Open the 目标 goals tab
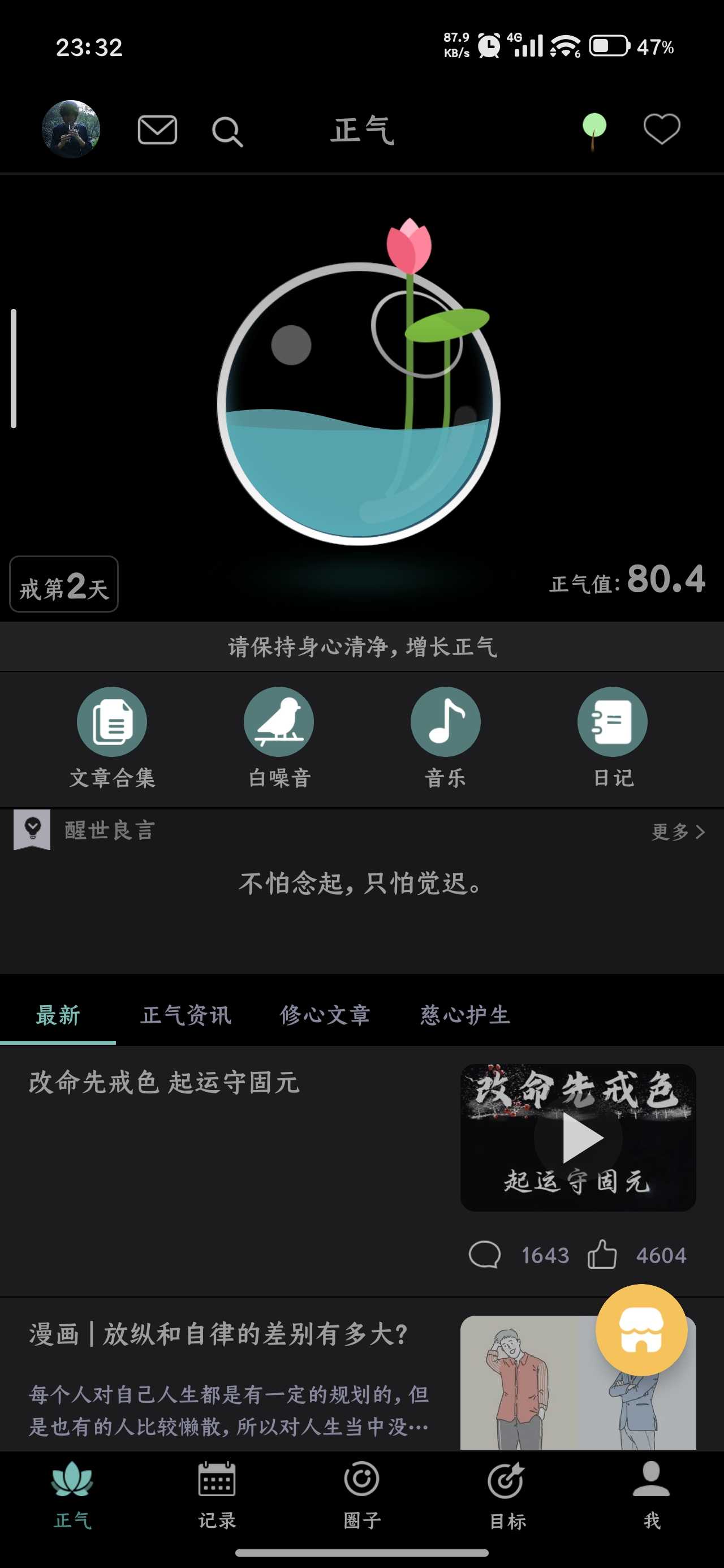The height and width of the screenshot is (1568, 724). (507, 1495)
